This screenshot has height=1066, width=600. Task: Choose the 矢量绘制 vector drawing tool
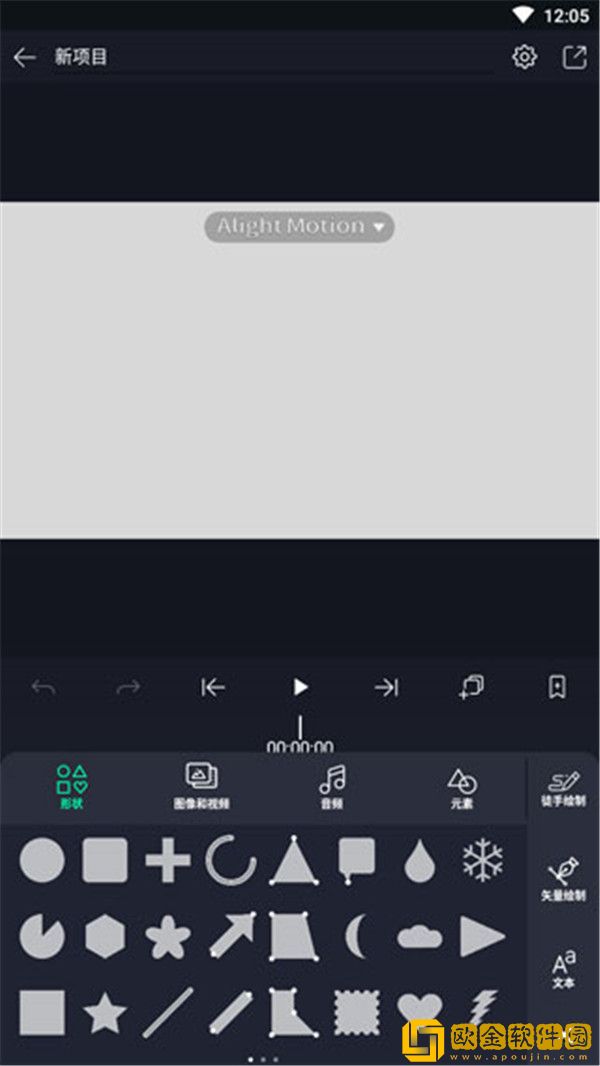[563, 878]
